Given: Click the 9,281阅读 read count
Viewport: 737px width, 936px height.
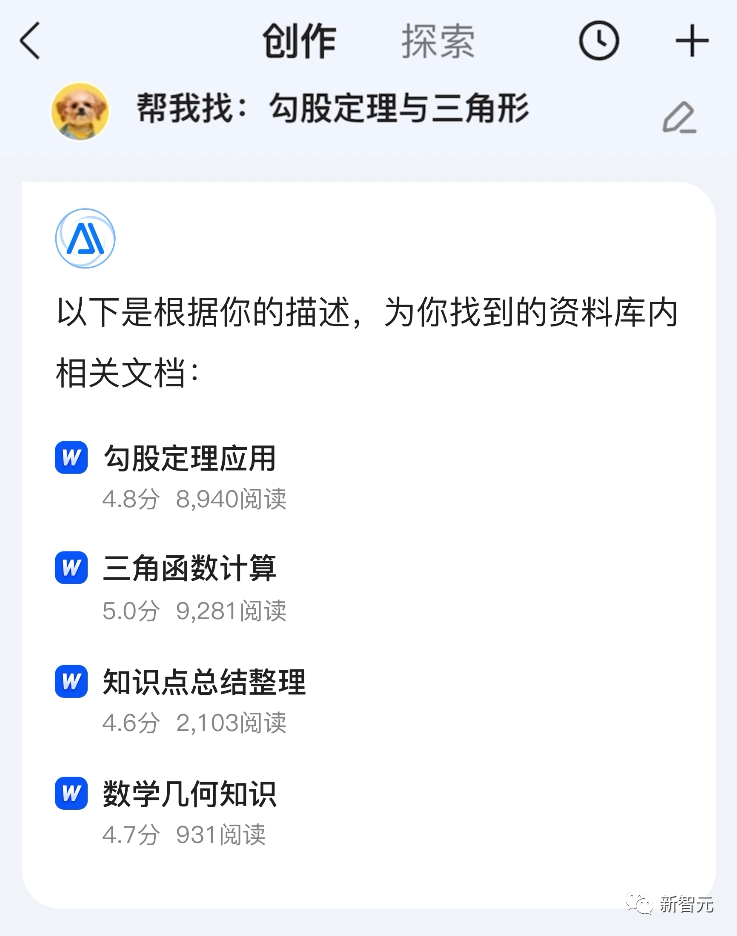Looking at the screenshot, I should (x=232, y=612).
